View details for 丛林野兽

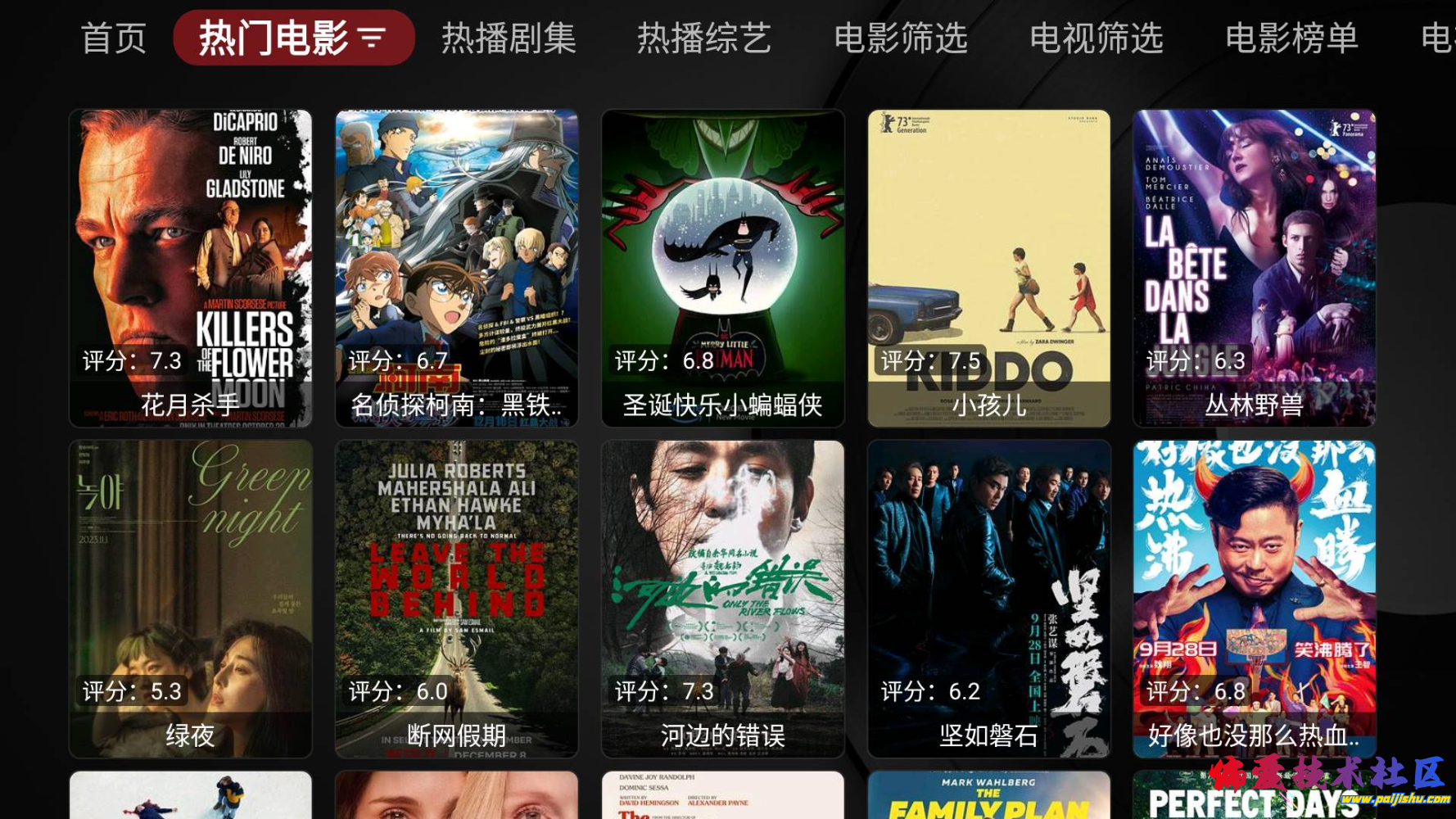pos(1254,268)
